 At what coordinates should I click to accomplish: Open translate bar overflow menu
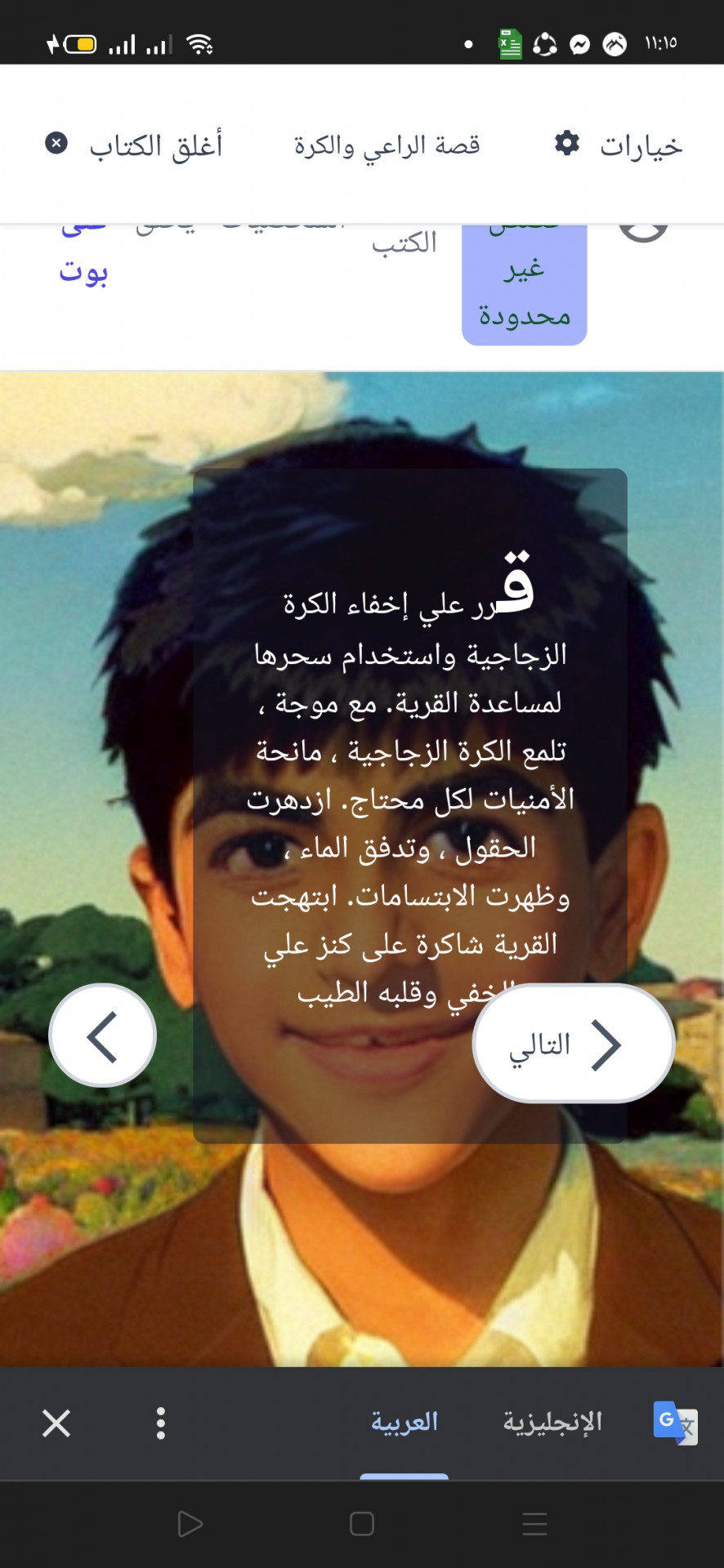tap(161, 1423)
